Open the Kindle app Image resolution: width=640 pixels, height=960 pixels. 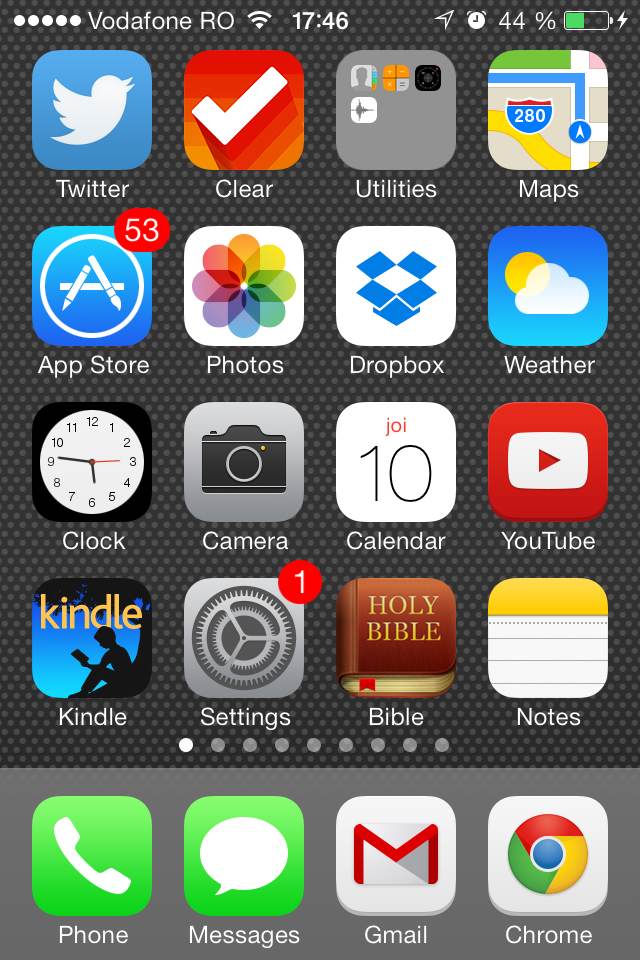point(92,638)
